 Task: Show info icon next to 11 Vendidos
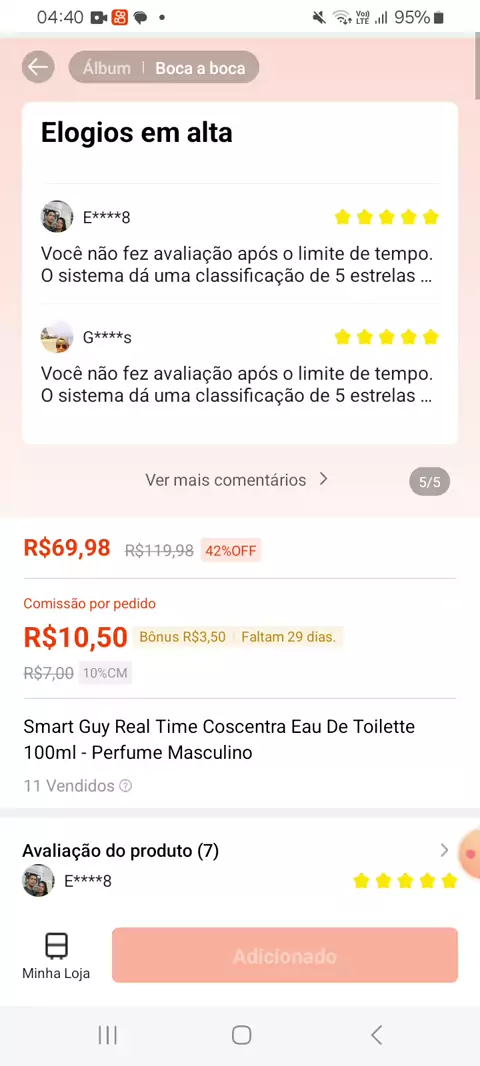coord(126,786)
